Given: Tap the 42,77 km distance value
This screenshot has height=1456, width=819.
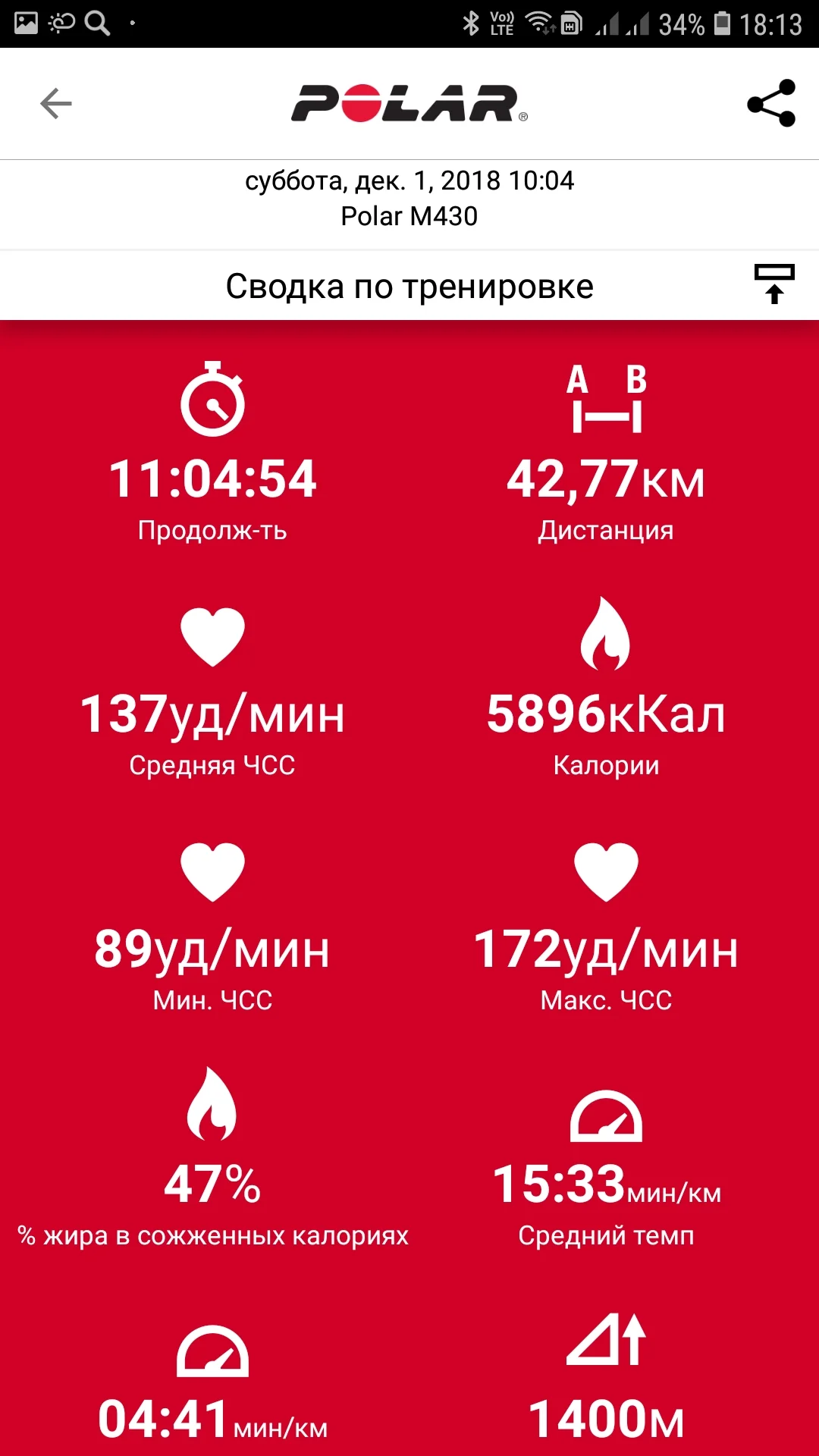Looking at the screenshot, I should (x=605, y=478).
